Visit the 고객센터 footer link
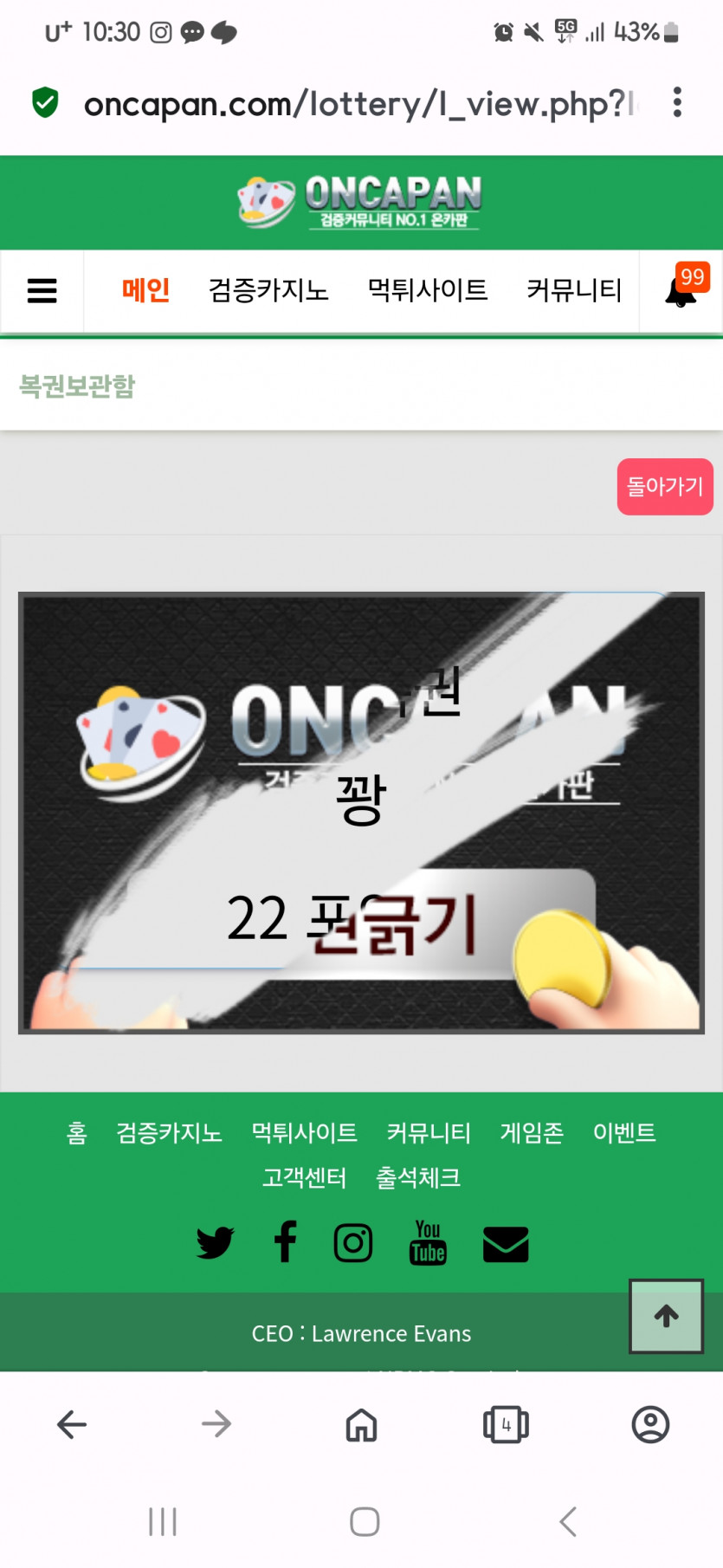The height and width of the screenshot is (1568, 723). tap(304, 1177)
